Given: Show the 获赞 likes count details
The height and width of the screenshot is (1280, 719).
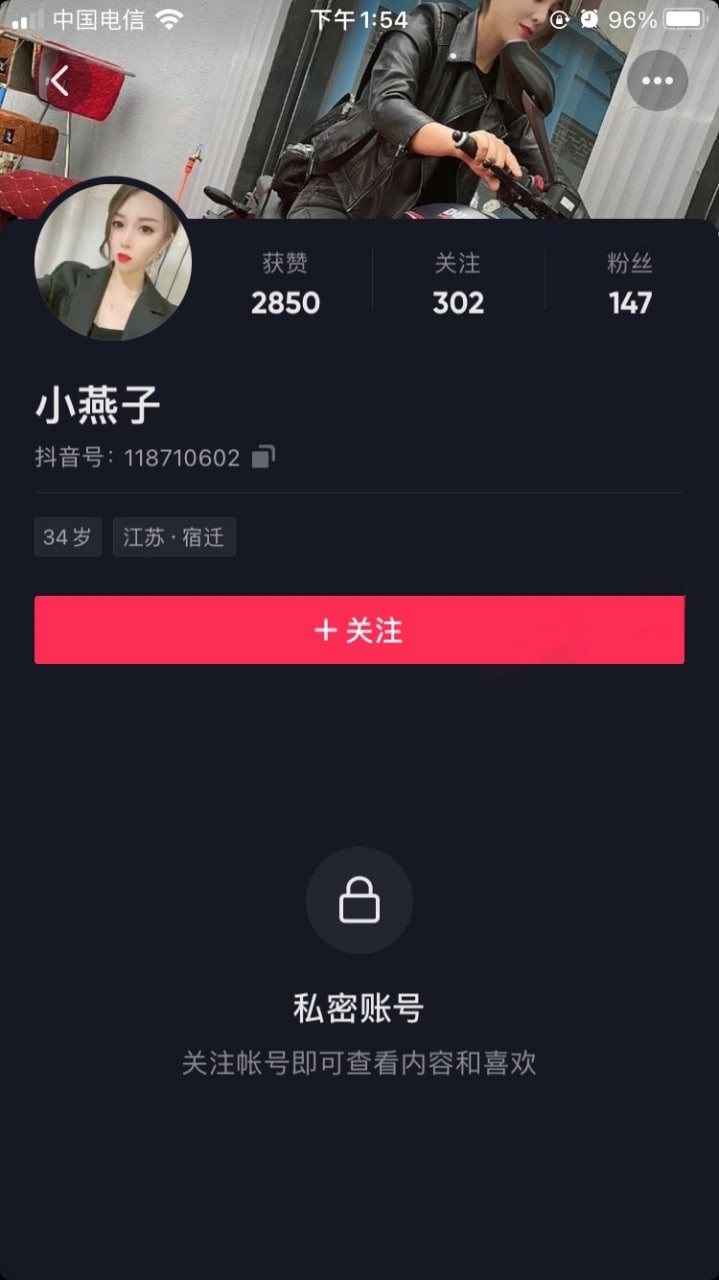Looking at the screenshot, I should (285, 284).
